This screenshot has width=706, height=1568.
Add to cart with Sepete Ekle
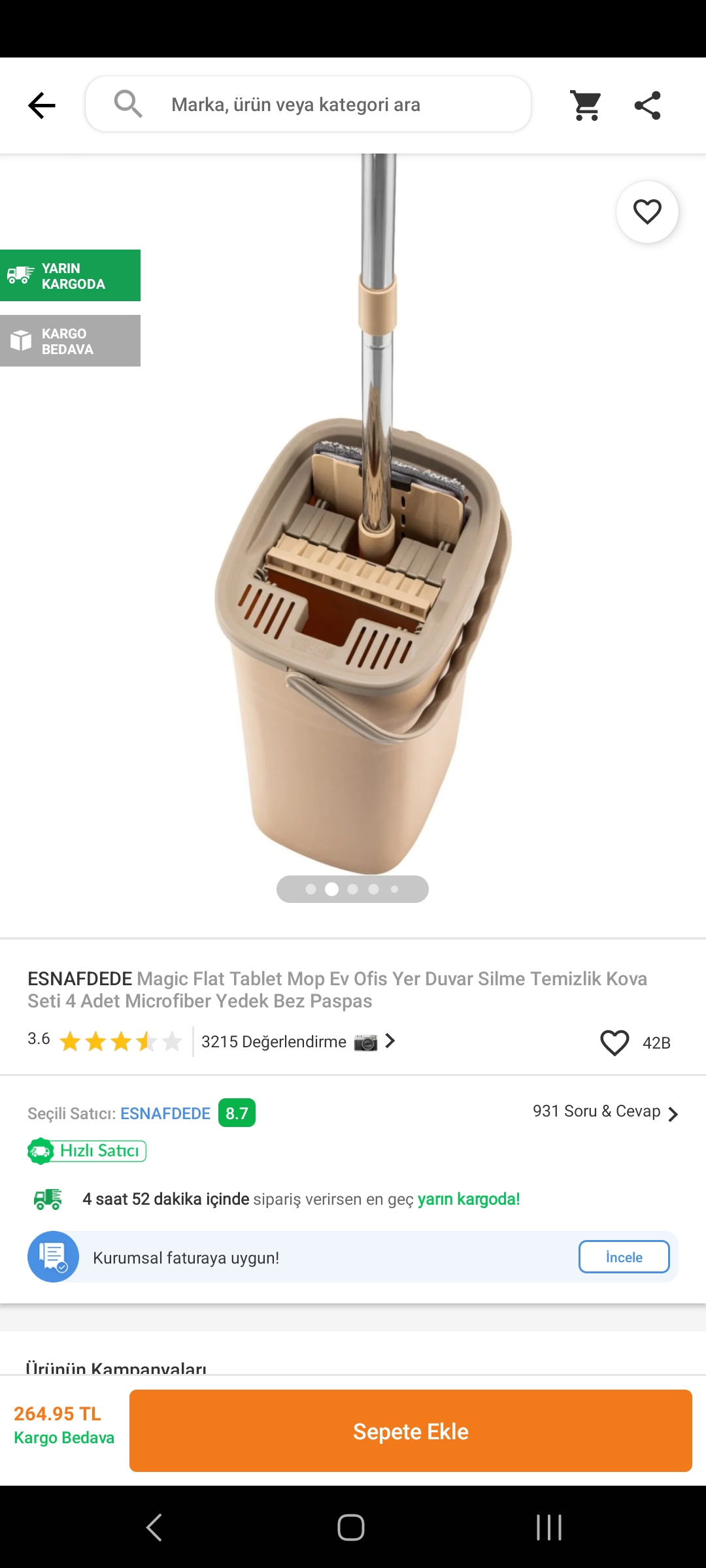pyautogui.click(x=411, y=1431)
